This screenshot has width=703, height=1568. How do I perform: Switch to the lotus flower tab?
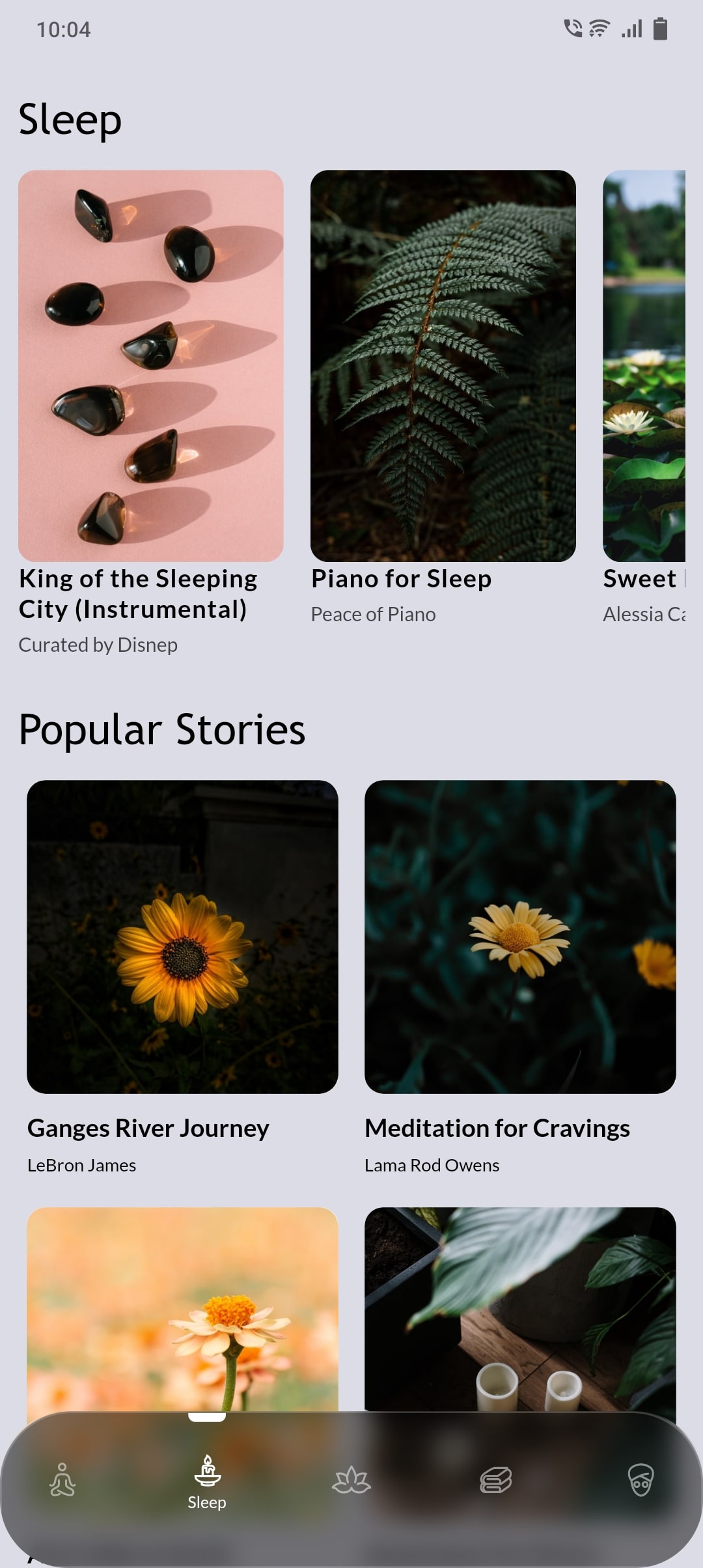point(351,1480)
